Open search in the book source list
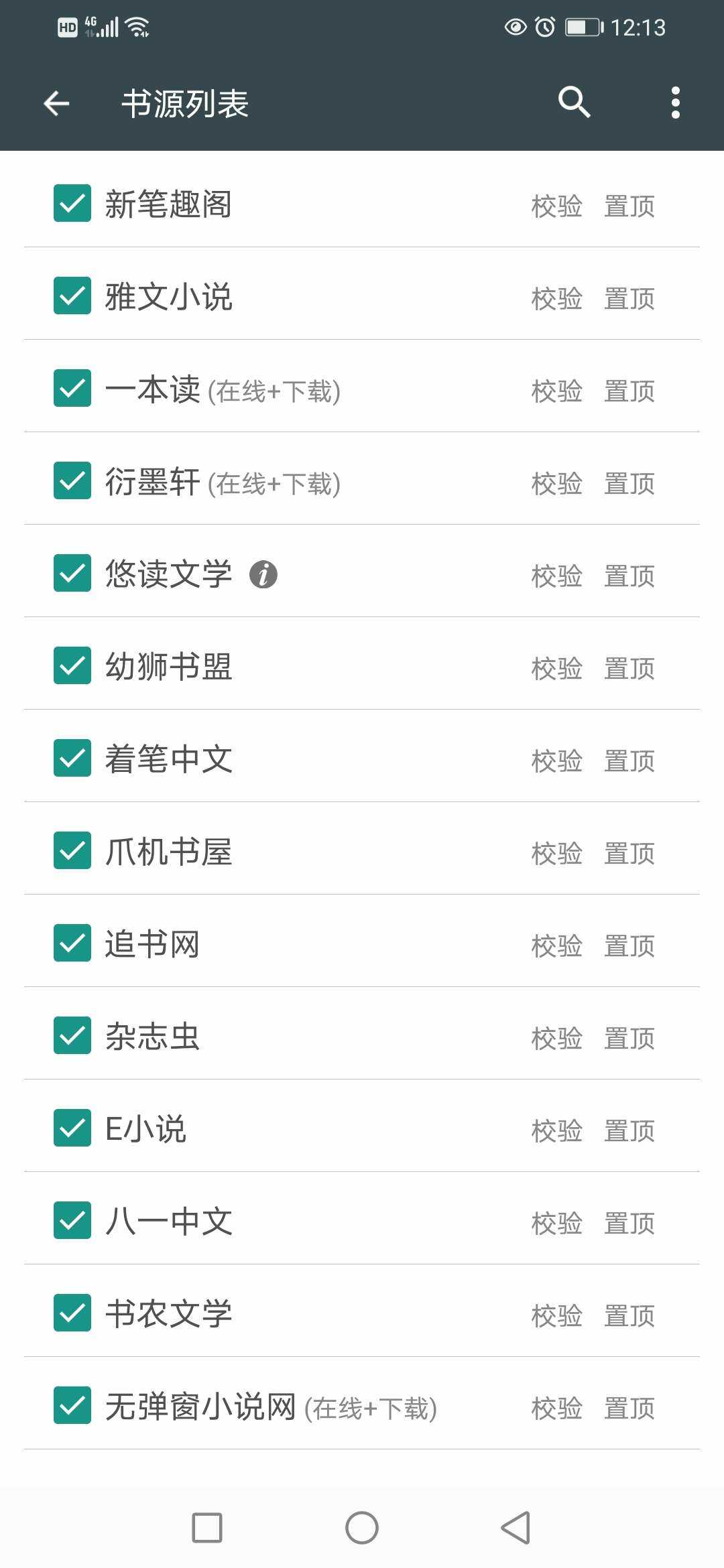This screenshot has width=724, height=1568. 575,103
